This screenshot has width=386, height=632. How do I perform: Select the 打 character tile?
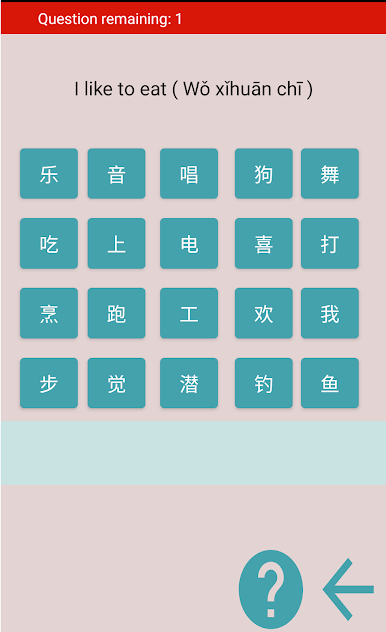(330, 243)
